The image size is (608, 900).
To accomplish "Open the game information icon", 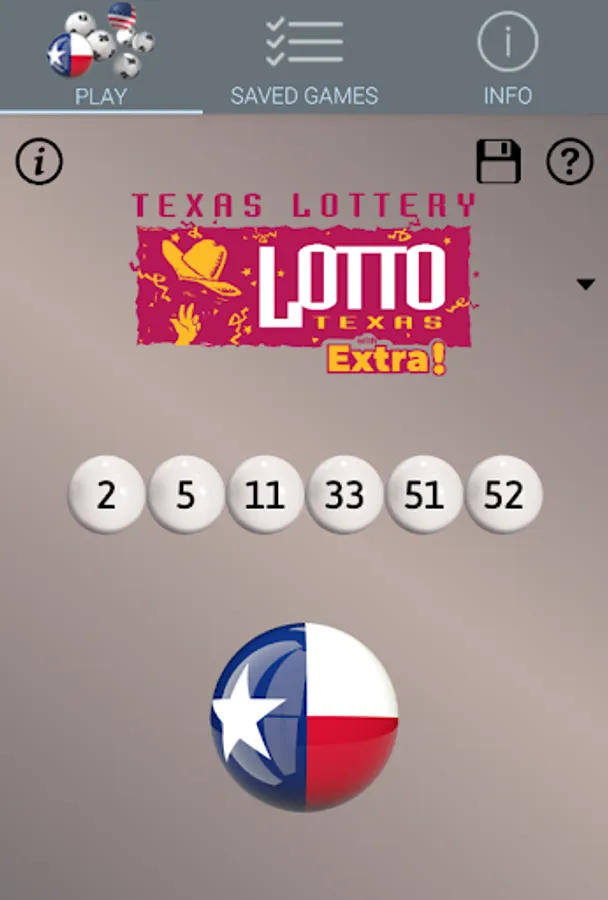I will pos(39,161).
